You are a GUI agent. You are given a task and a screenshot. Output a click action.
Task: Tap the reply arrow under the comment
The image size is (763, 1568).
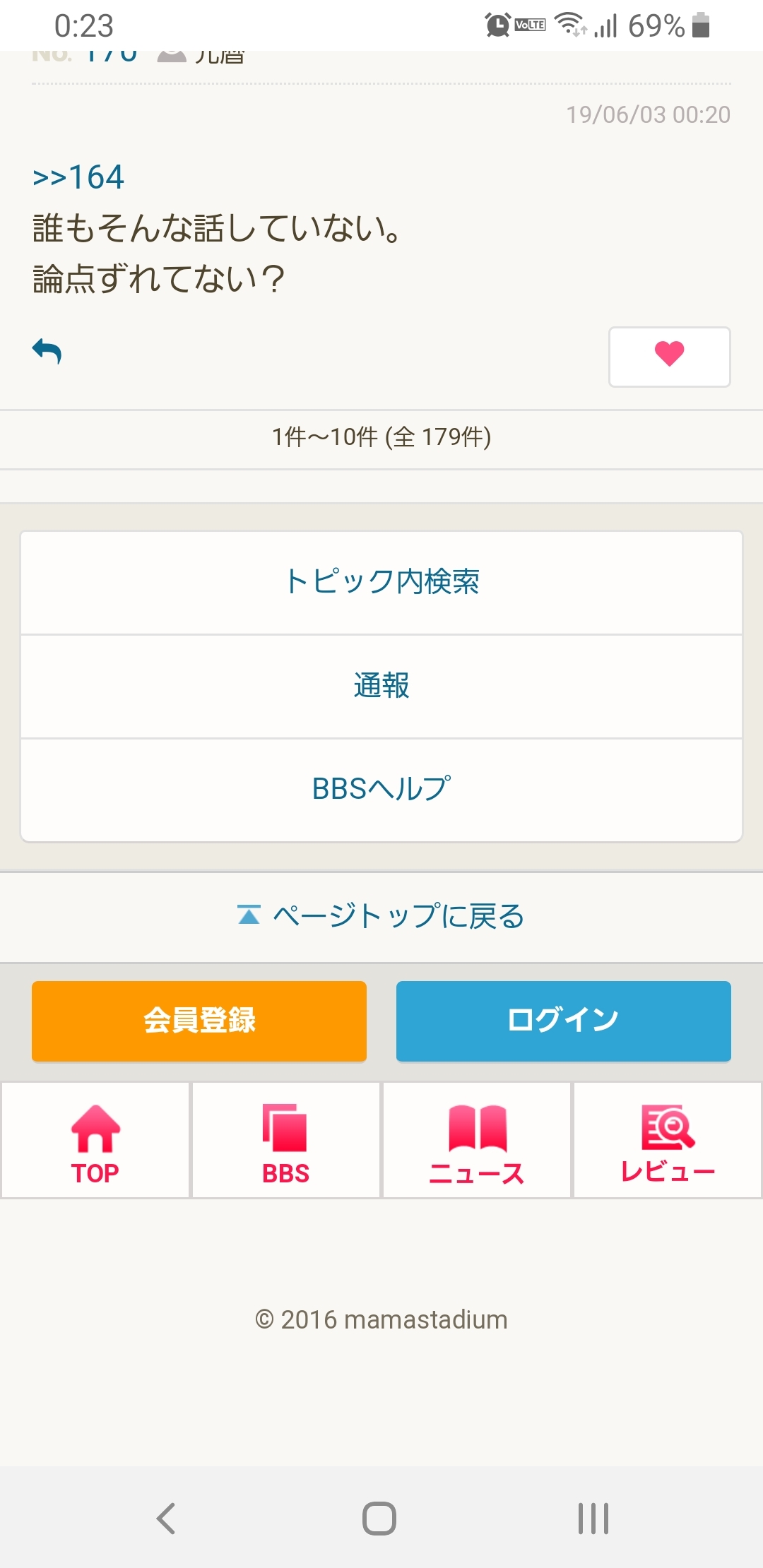click(x=47, y=351)
